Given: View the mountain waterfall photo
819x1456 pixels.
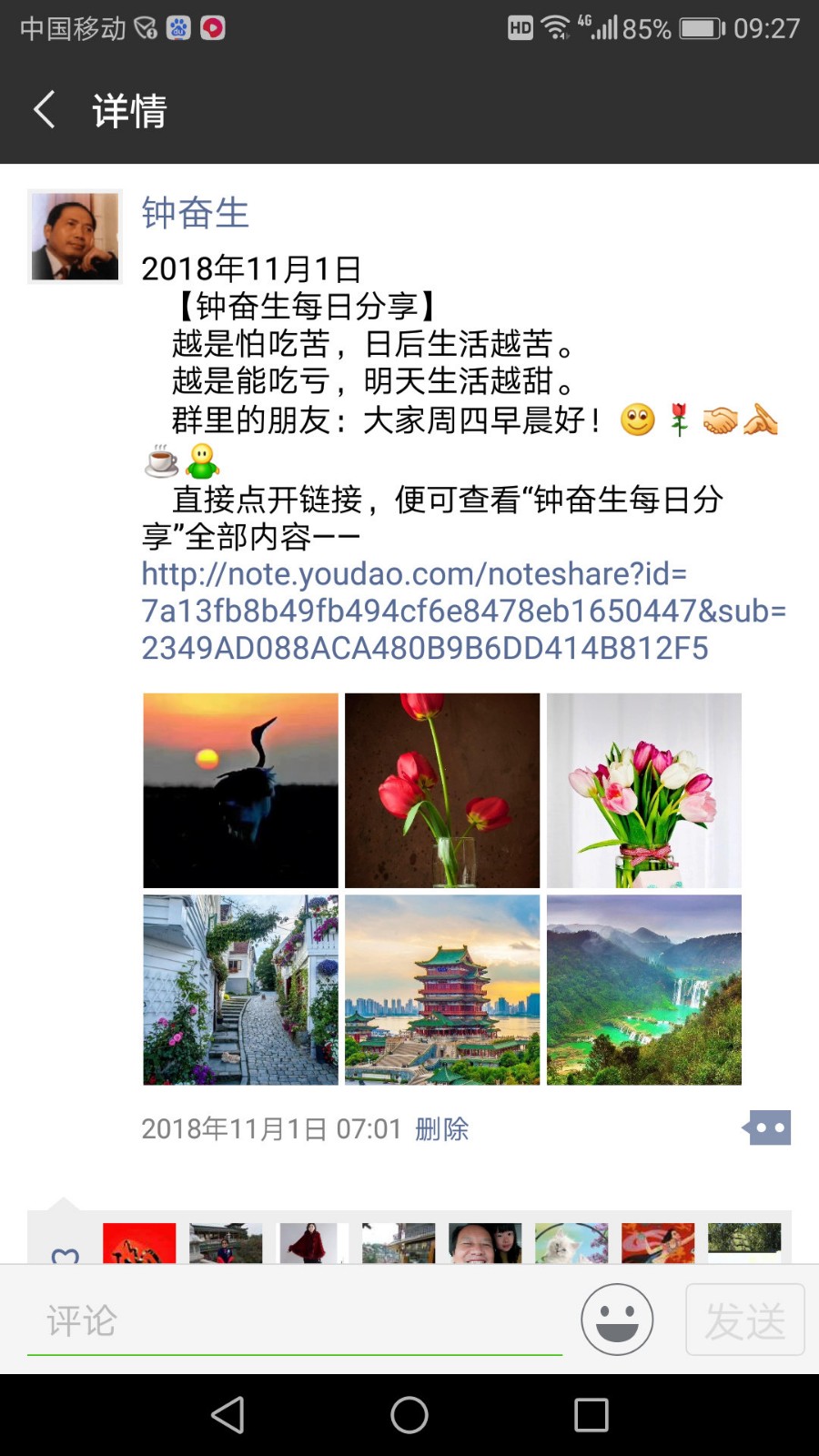Looking at the screenshot, I should tap(643, 989).
